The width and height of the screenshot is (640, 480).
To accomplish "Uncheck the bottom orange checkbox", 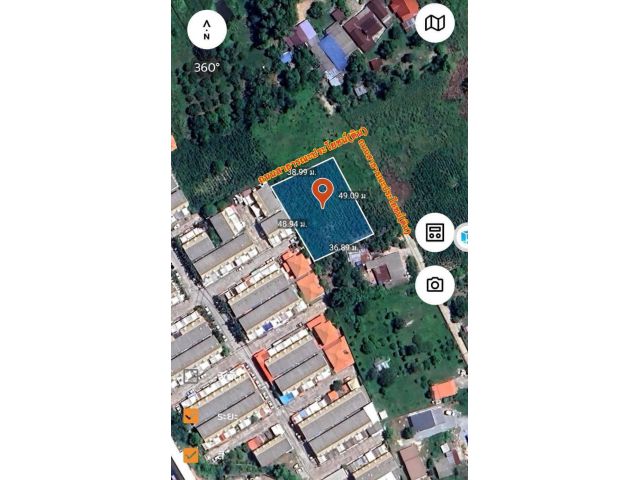I will click(x=190, y=455).
